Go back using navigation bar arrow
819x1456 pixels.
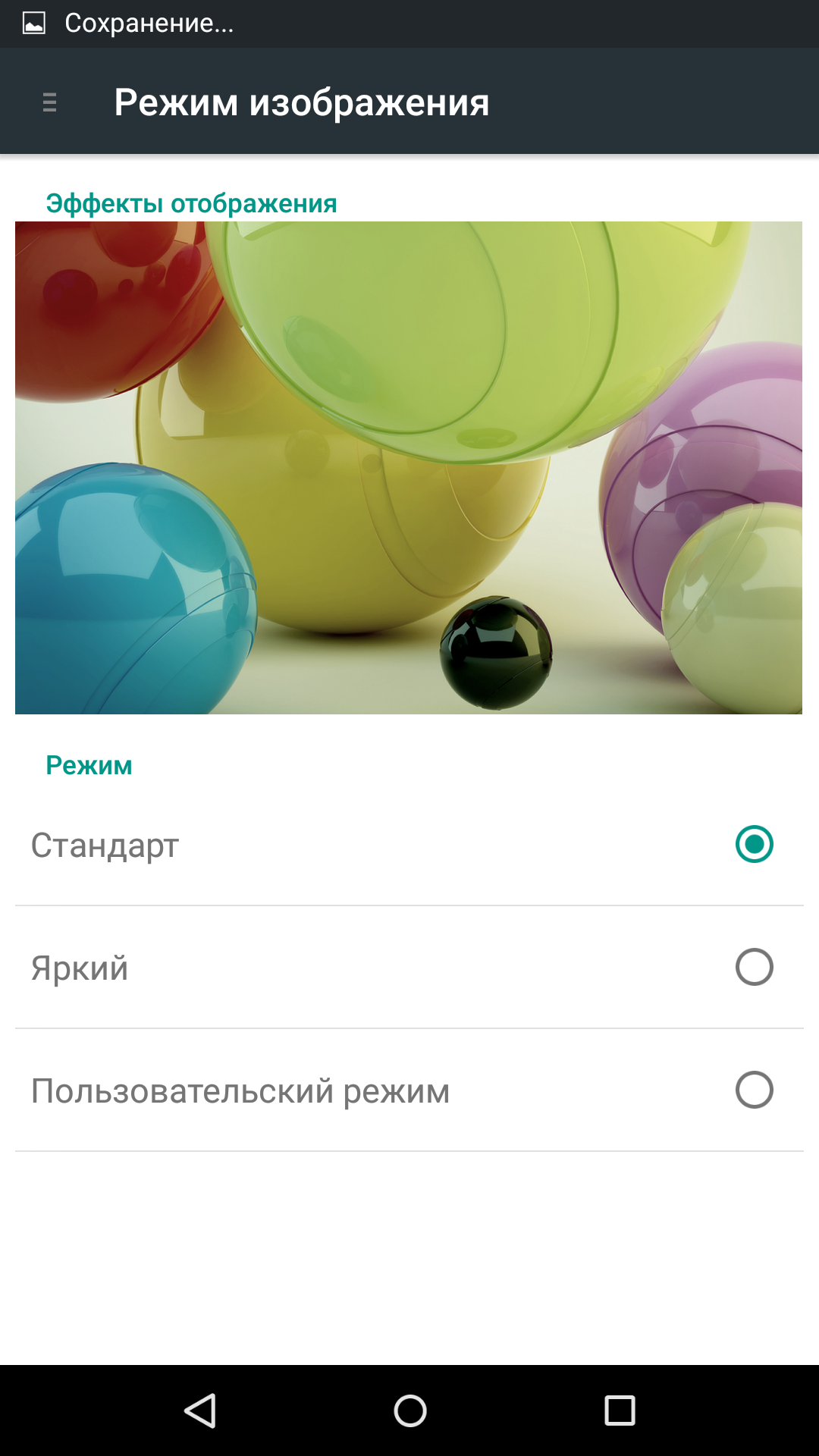(x=200, y=1410)
